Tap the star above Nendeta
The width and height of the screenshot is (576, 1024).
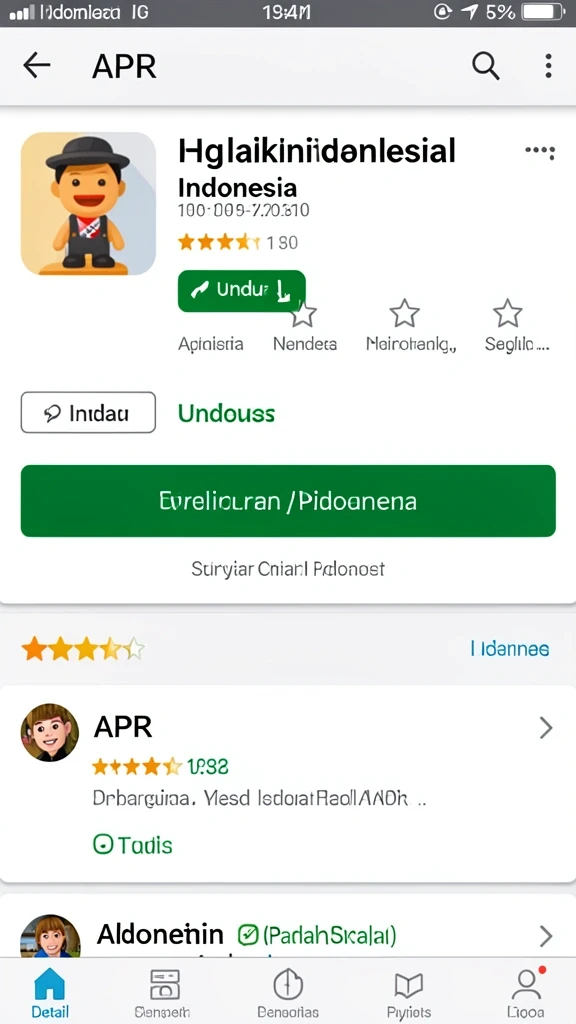click(304, 314)
